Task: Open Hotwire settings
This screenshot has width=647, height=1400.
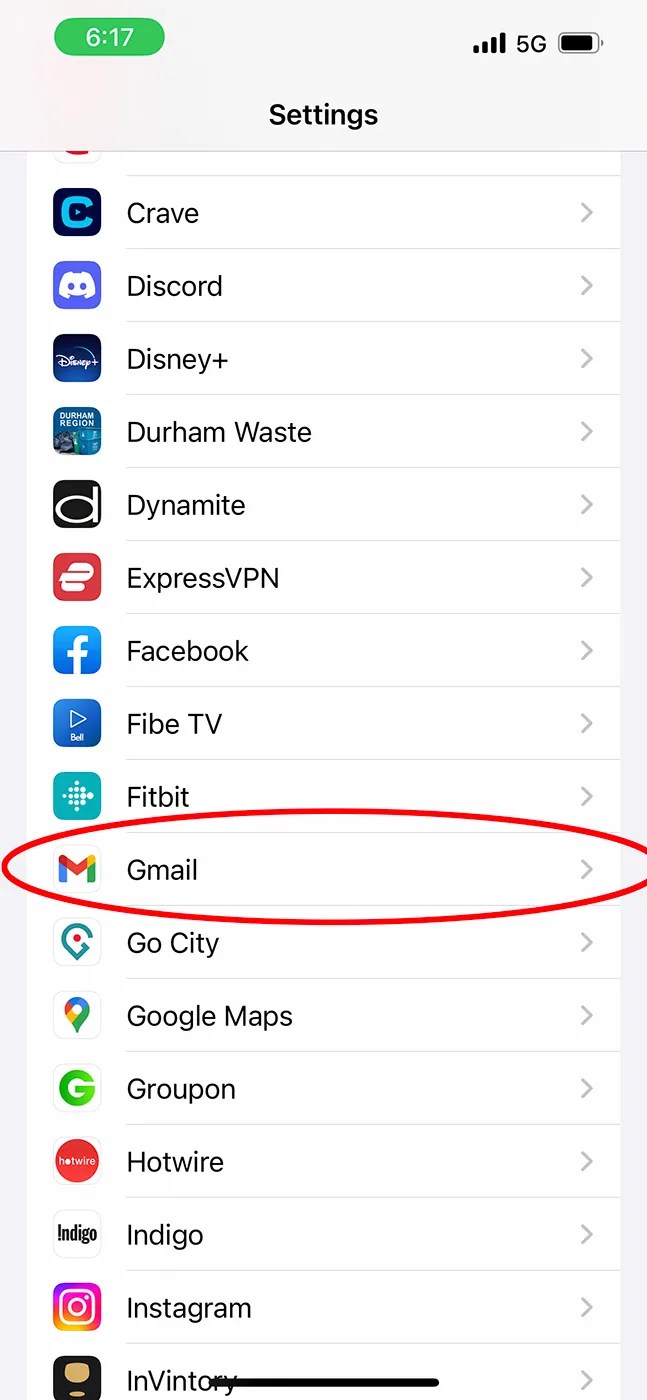Action: 323,1162
